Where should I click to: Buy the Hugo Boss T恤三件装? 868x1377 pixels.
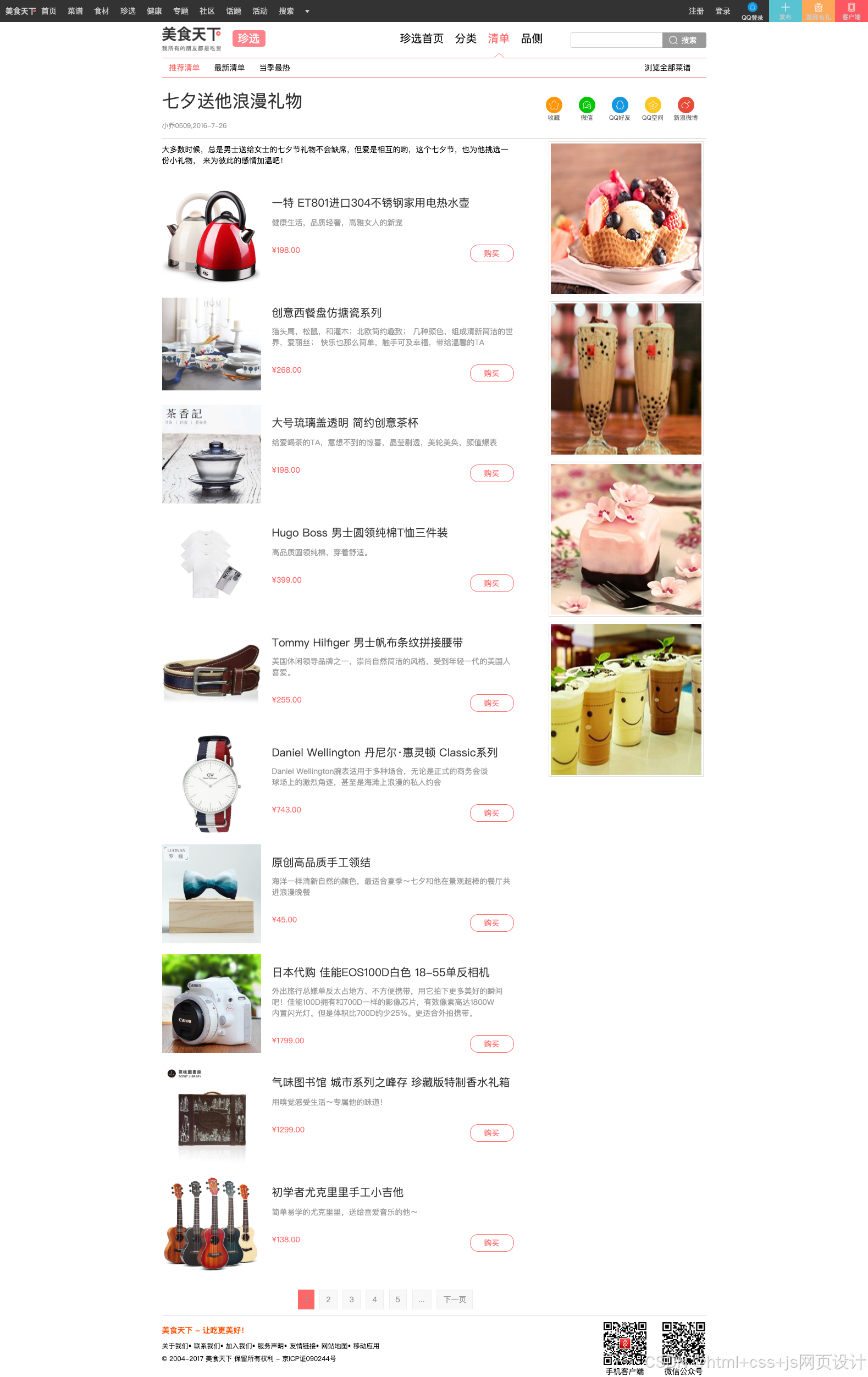click(x=491, y=583)
